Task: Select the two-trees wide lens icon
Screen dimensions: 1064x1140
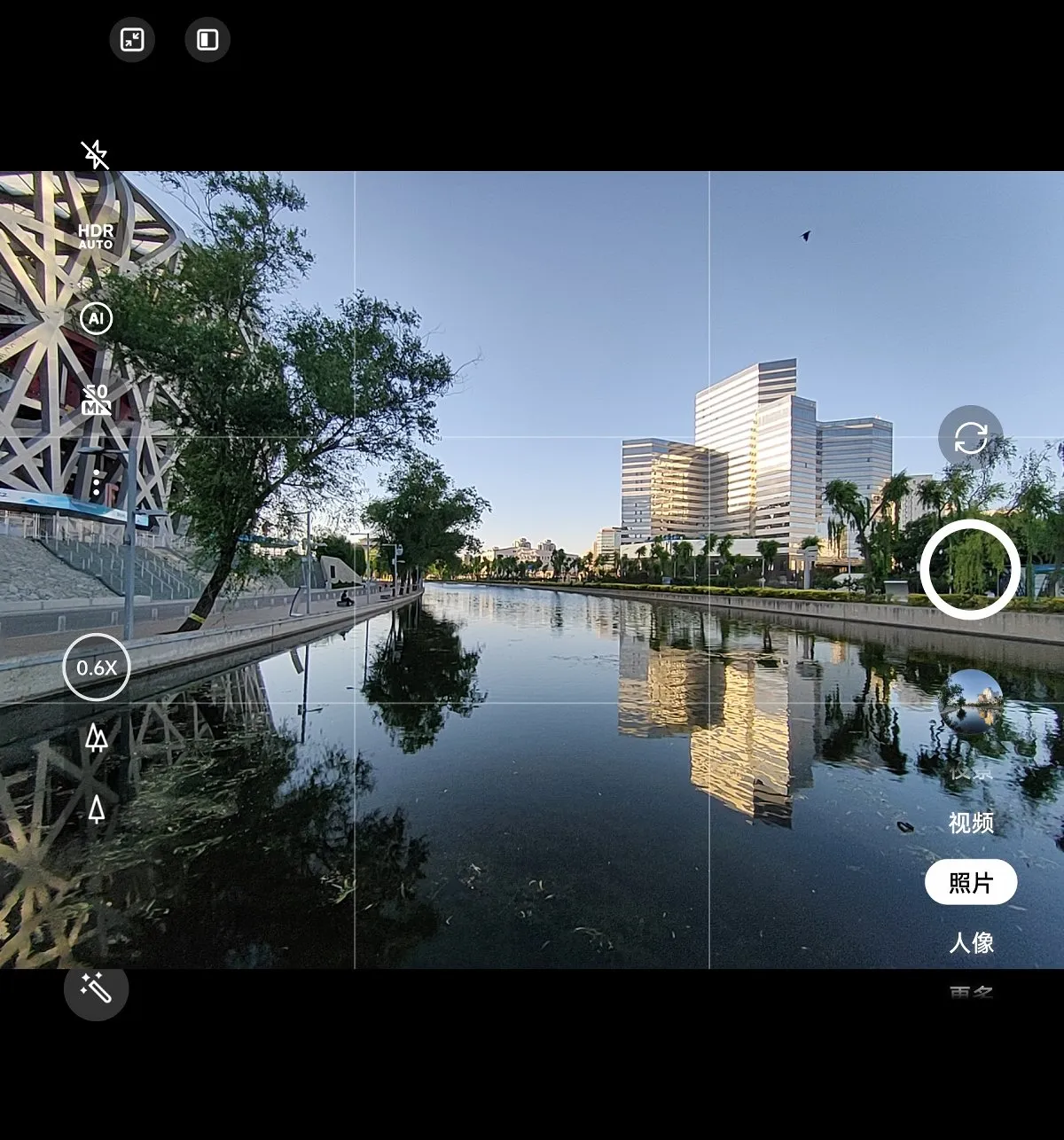Action: point(97,738)
